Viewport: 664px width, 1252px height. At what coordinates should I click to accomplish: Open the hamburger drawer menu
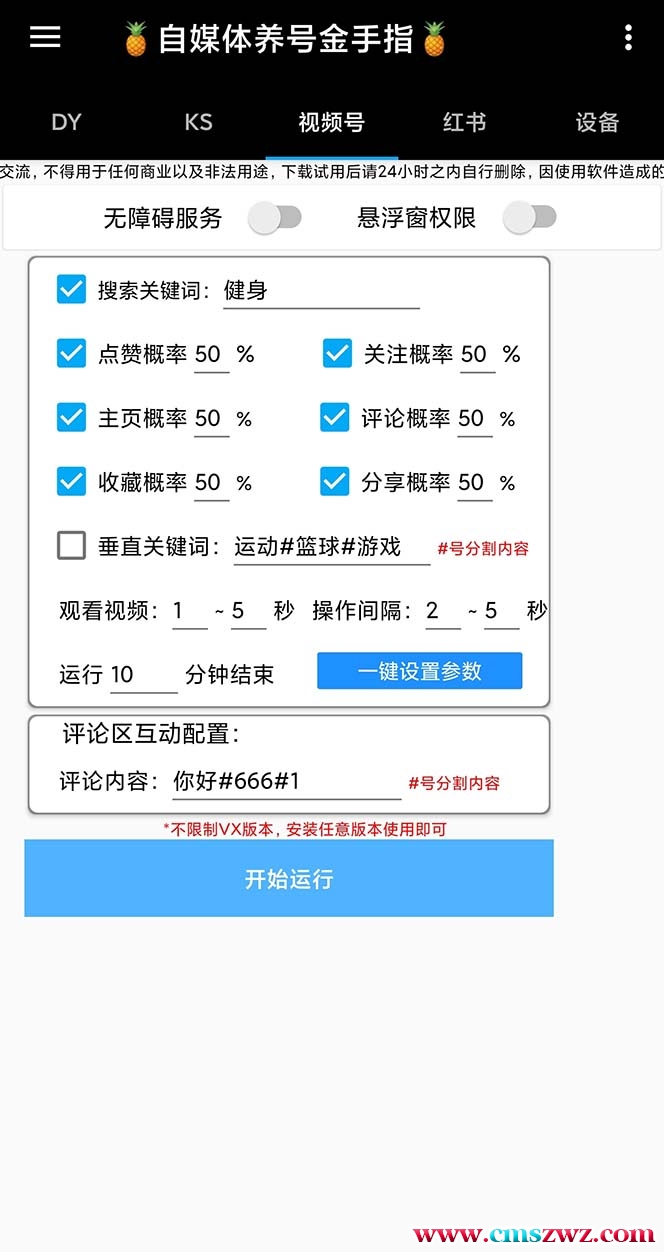pos(45,38)
